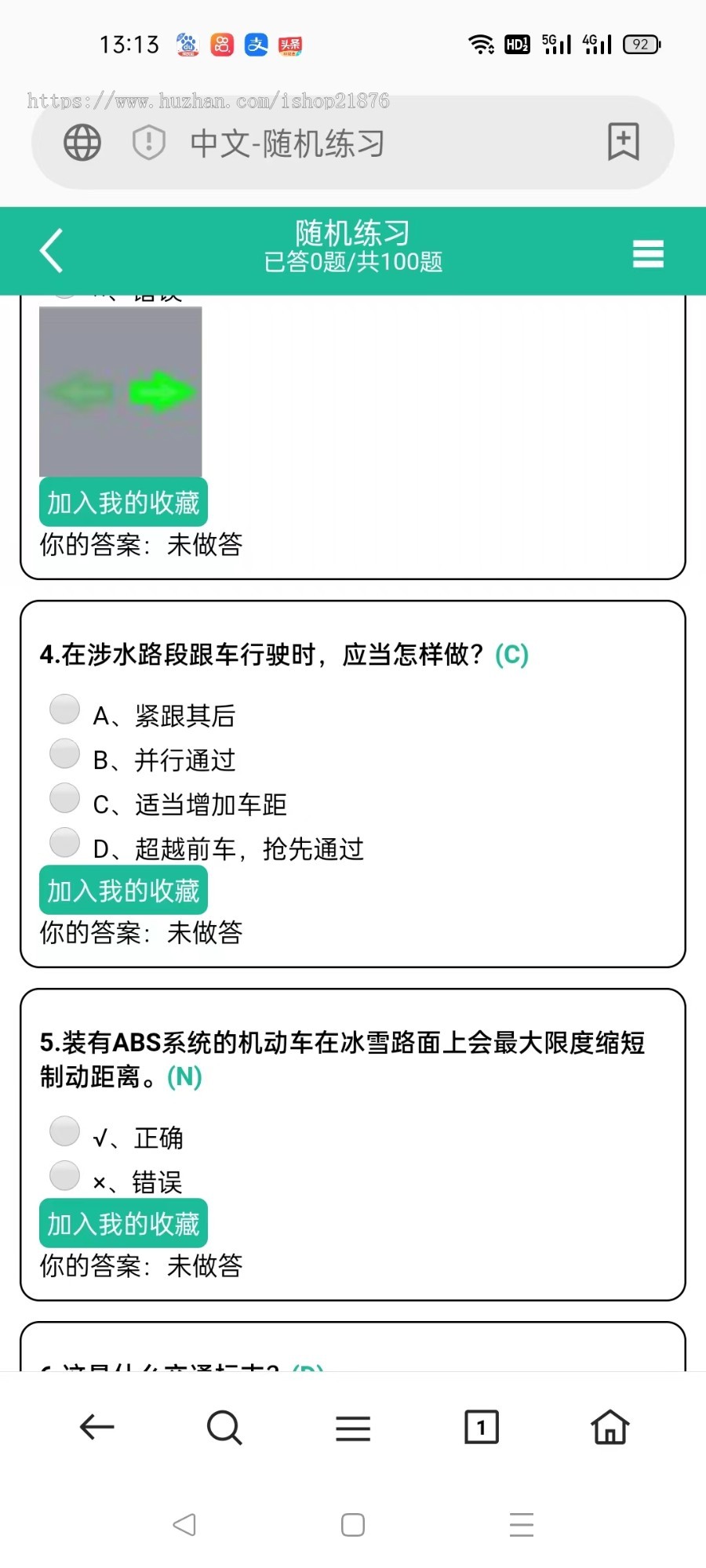This screenshot has height=1568, width=706.
Task: Navigate back with browser toolbar arrow
Action: (x=97, y=1428)
